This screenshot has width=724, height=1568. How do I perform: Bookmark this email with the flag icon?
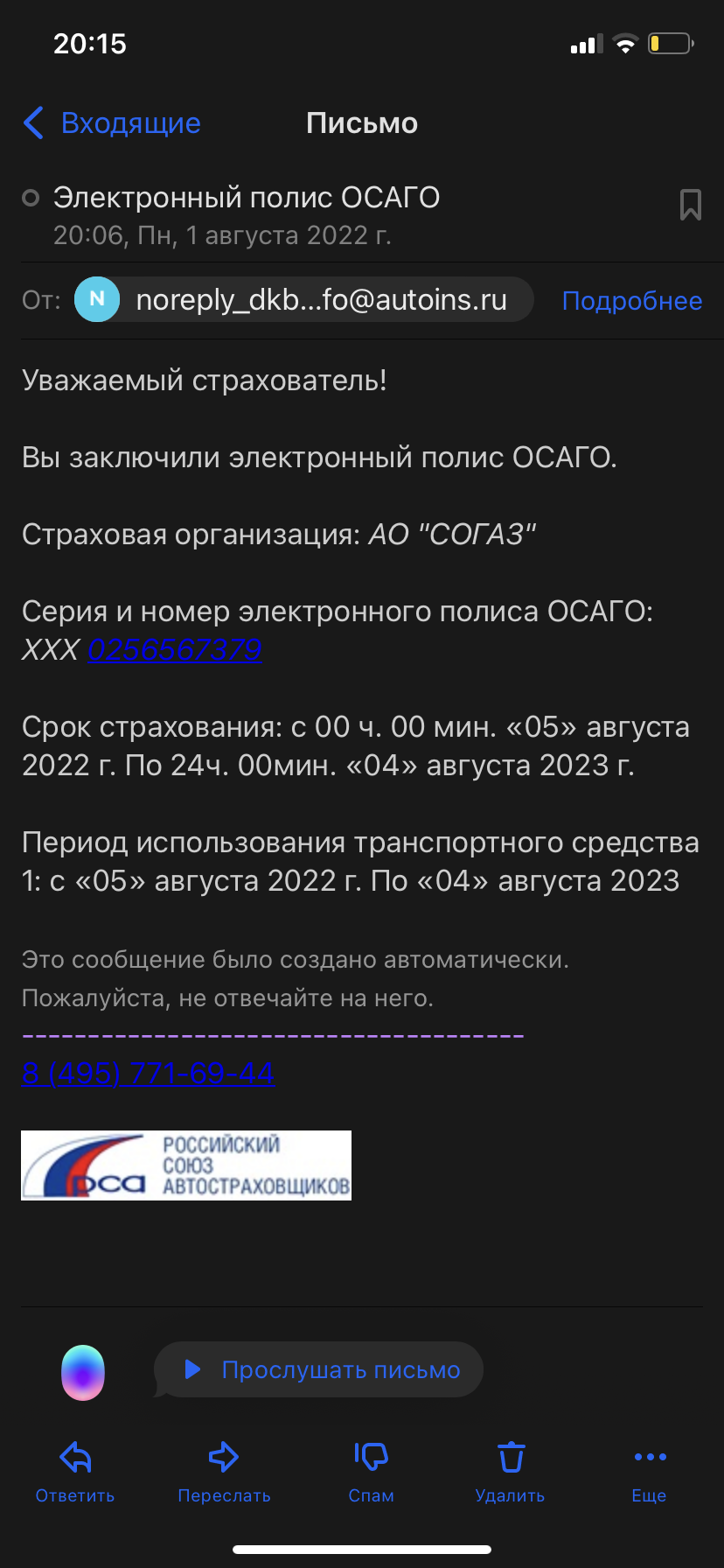point(691,205)
